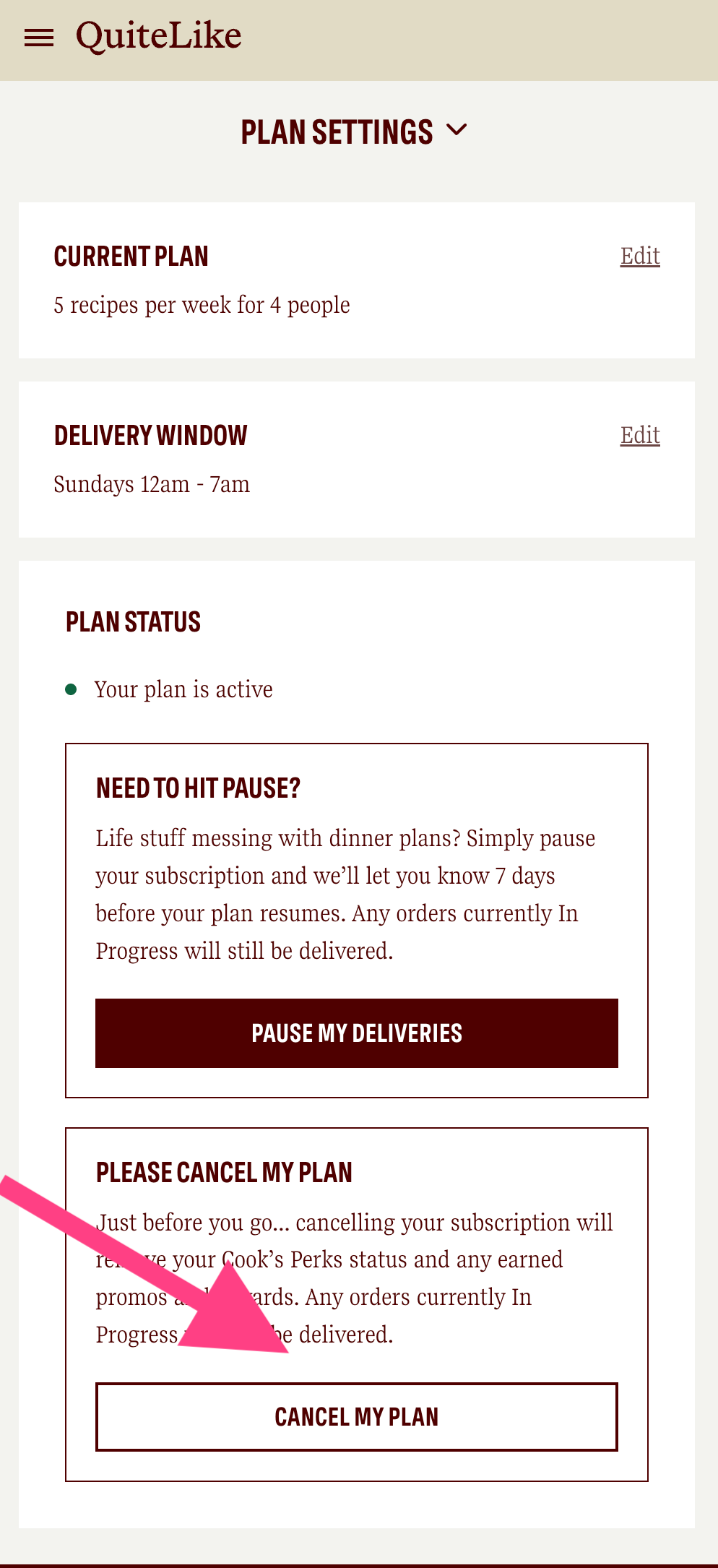Image resolution: width=718 pixels, height=1568 pixels.
Task: Expand the Plan Settings dropdown
Action: (x=354, y=132)
